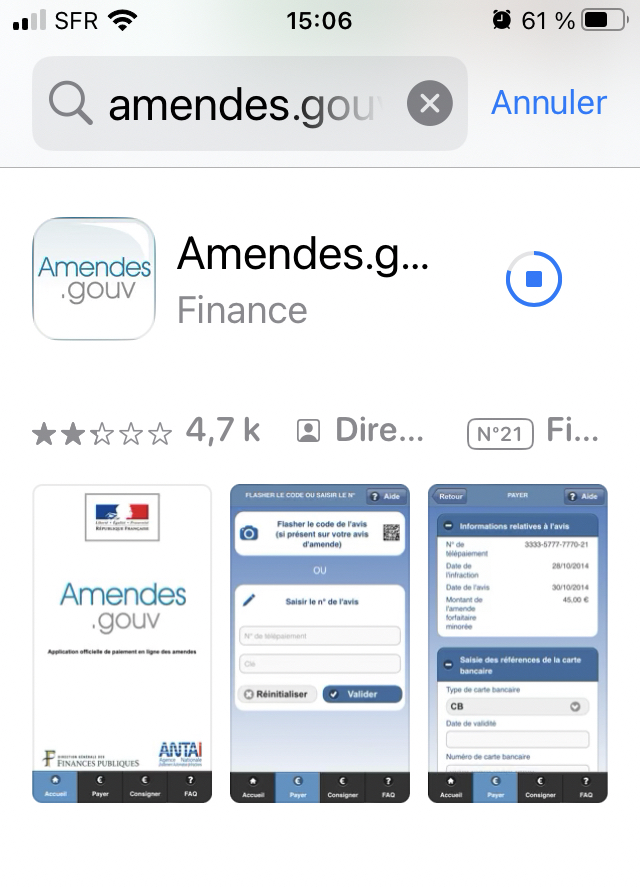Image resolution: width=640 pixels, height=887 pixels.
Task: Clear the search text
Action: pos(430,104)
